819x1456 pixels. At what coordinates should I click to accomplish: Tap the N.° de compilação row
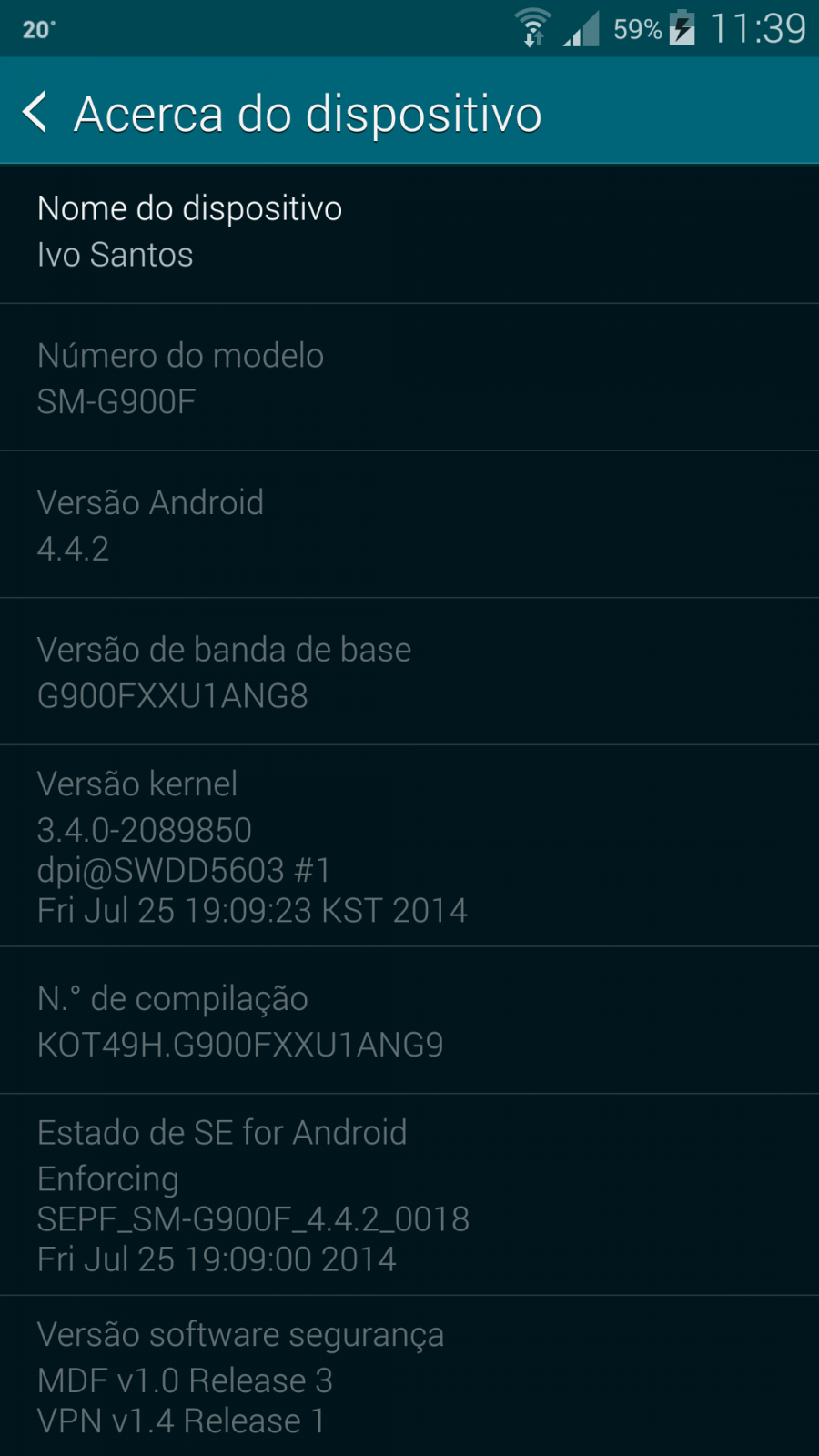tap(409, 1020)
